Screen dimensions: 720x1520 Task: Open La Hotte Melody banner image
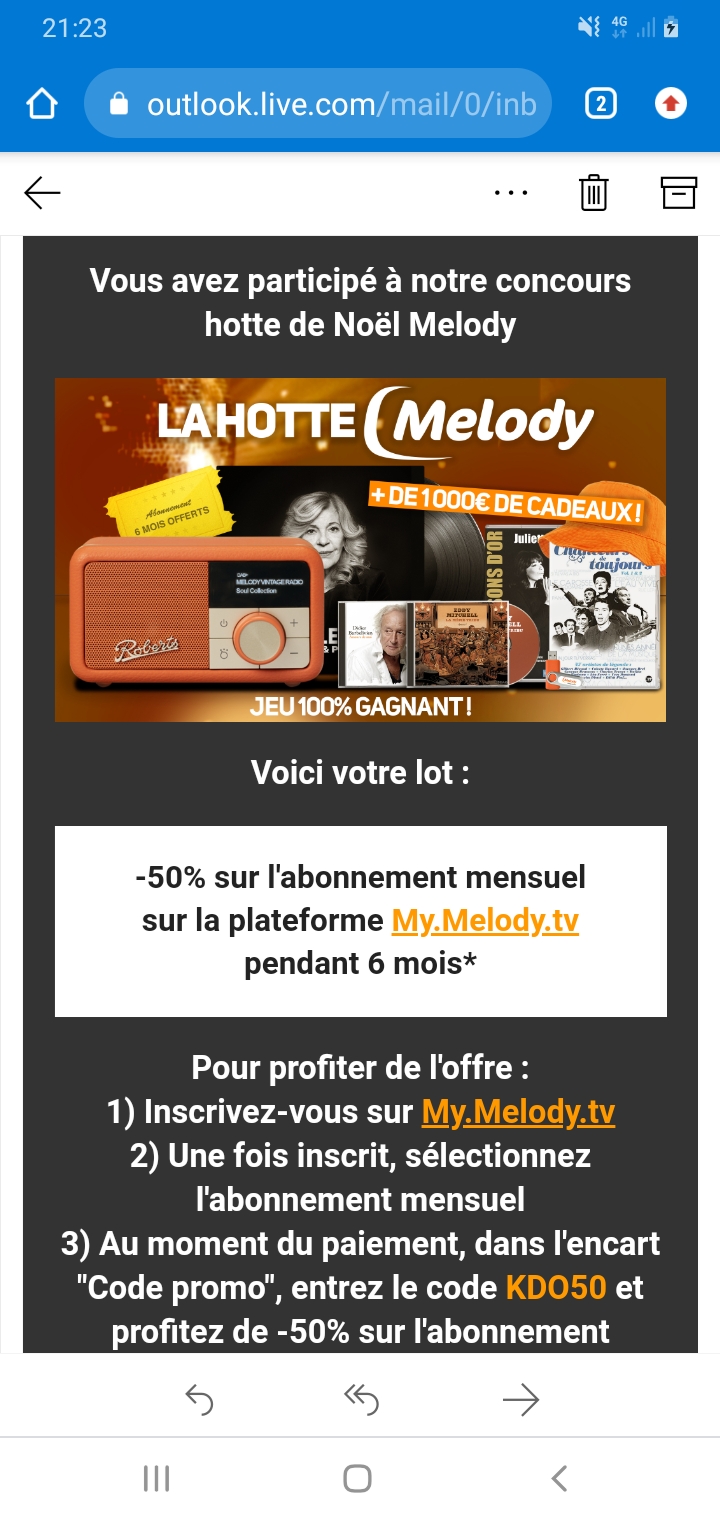coord(360,550)
